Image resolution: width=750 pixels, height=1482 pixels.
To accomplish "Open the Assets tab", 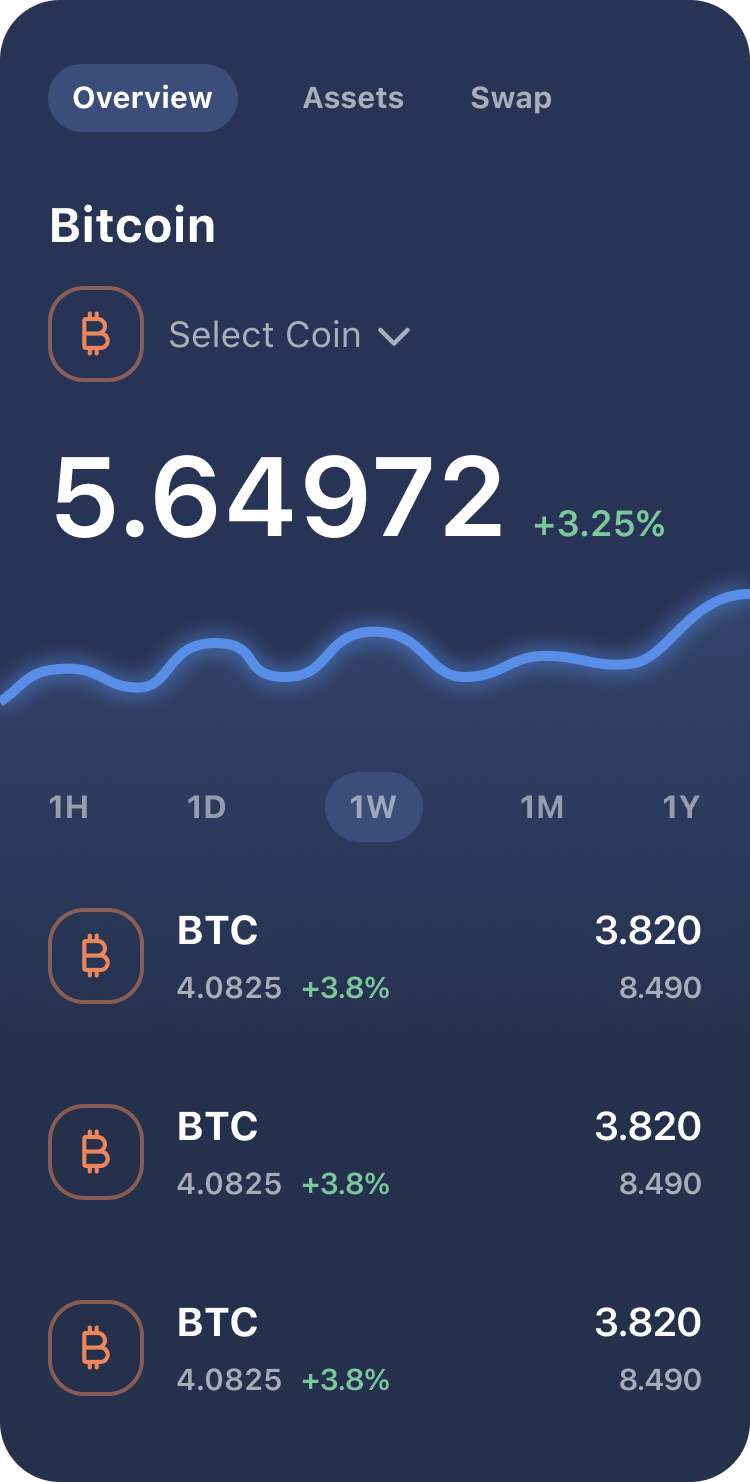I will click(x=353, y=98).
